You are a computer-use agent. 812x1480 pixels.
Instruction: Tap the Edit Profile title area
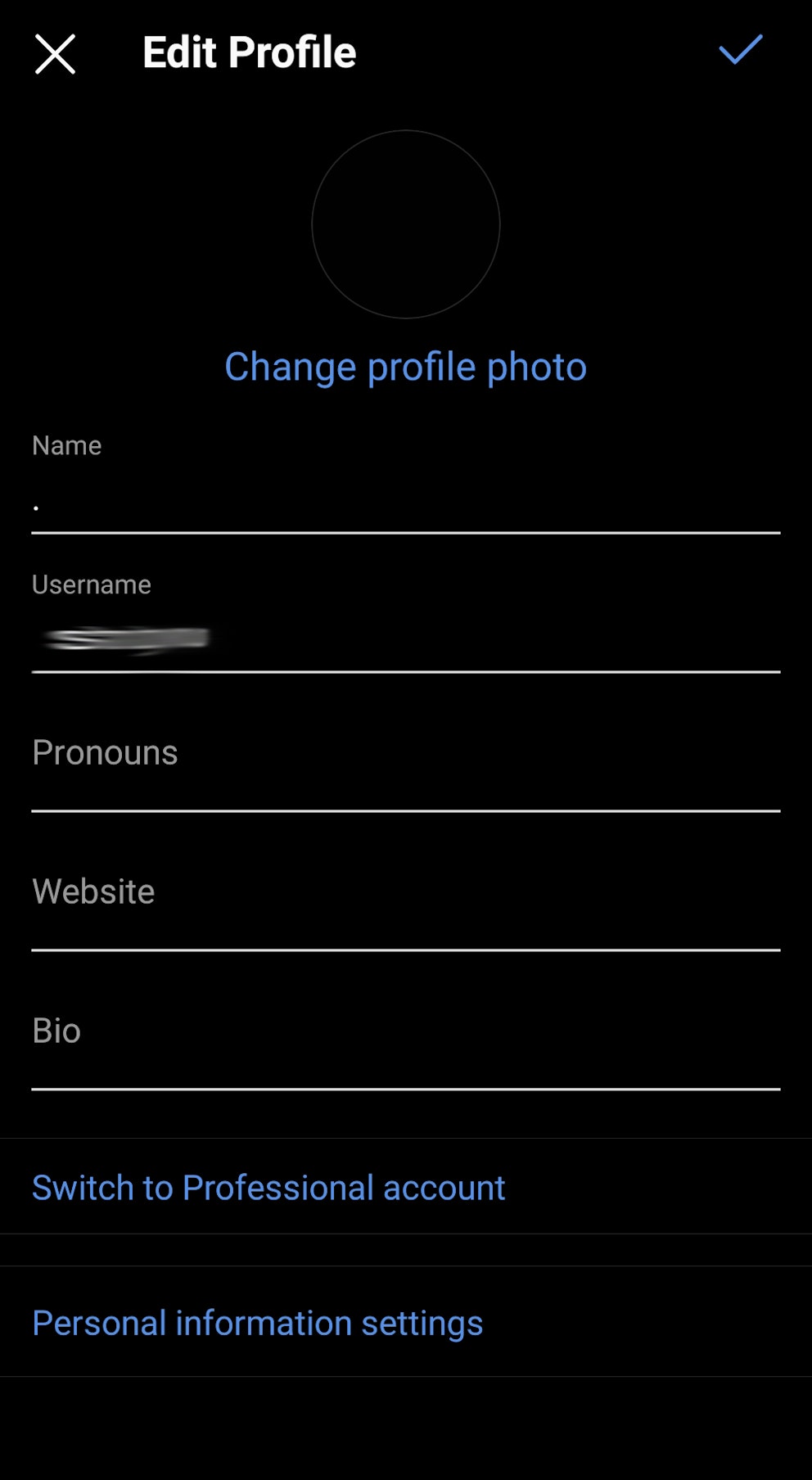click(250, 51)
